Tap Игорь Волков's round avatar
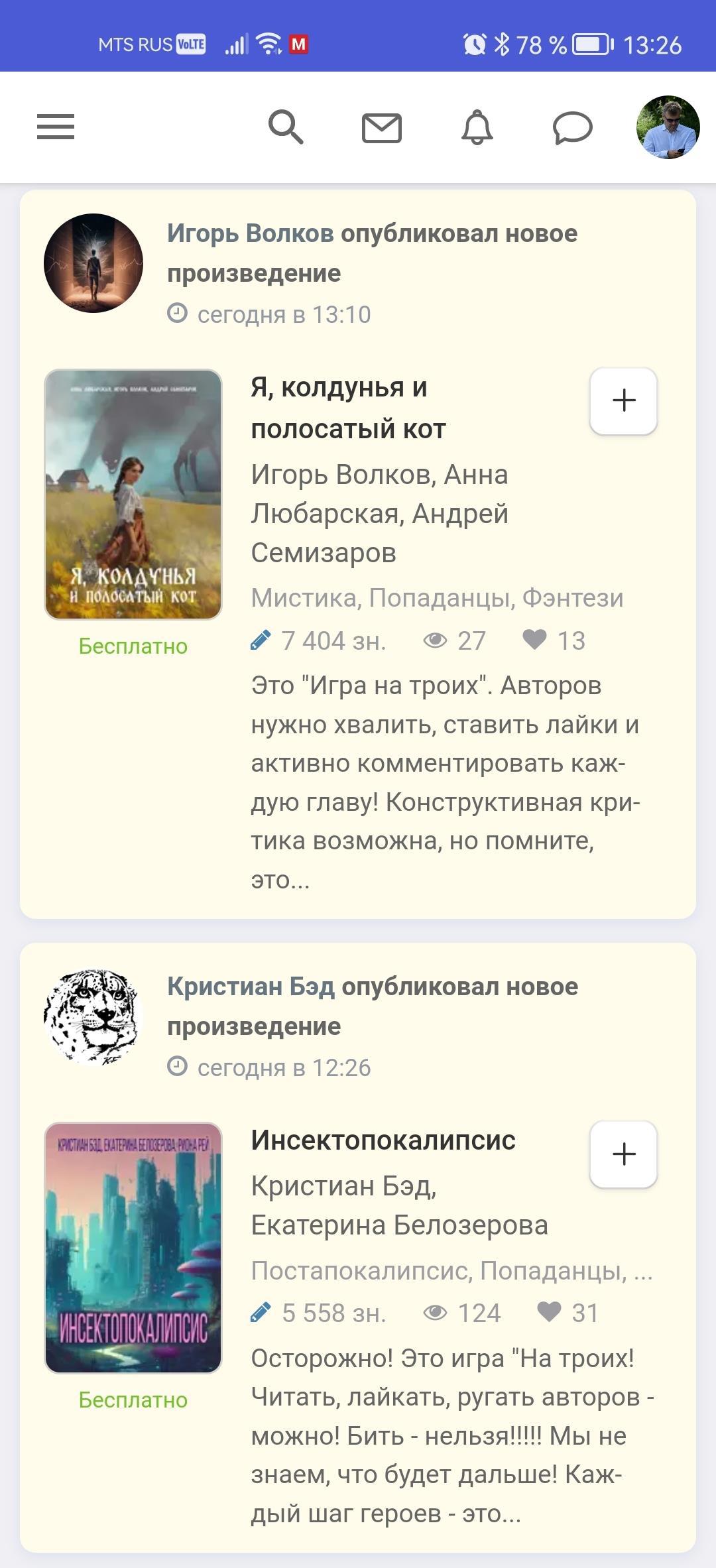716x1568 pixels. [93, 263]
